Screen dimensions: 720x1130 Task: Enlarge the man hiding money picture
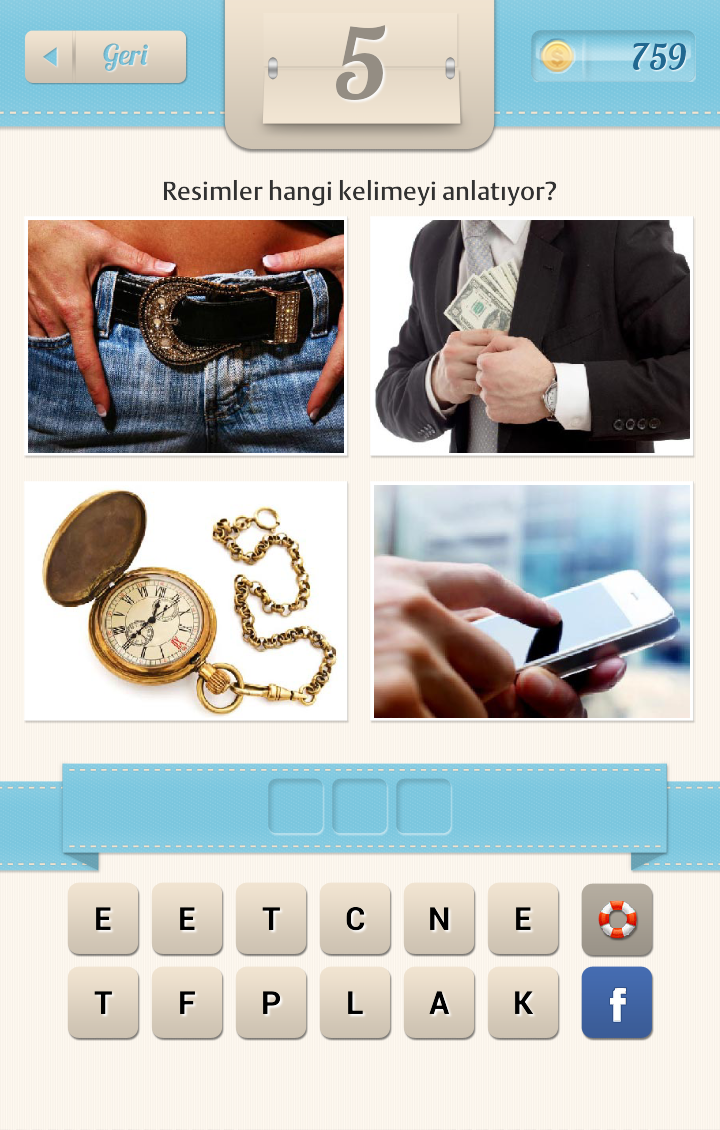pyautogui.click(x=532, y=336)
